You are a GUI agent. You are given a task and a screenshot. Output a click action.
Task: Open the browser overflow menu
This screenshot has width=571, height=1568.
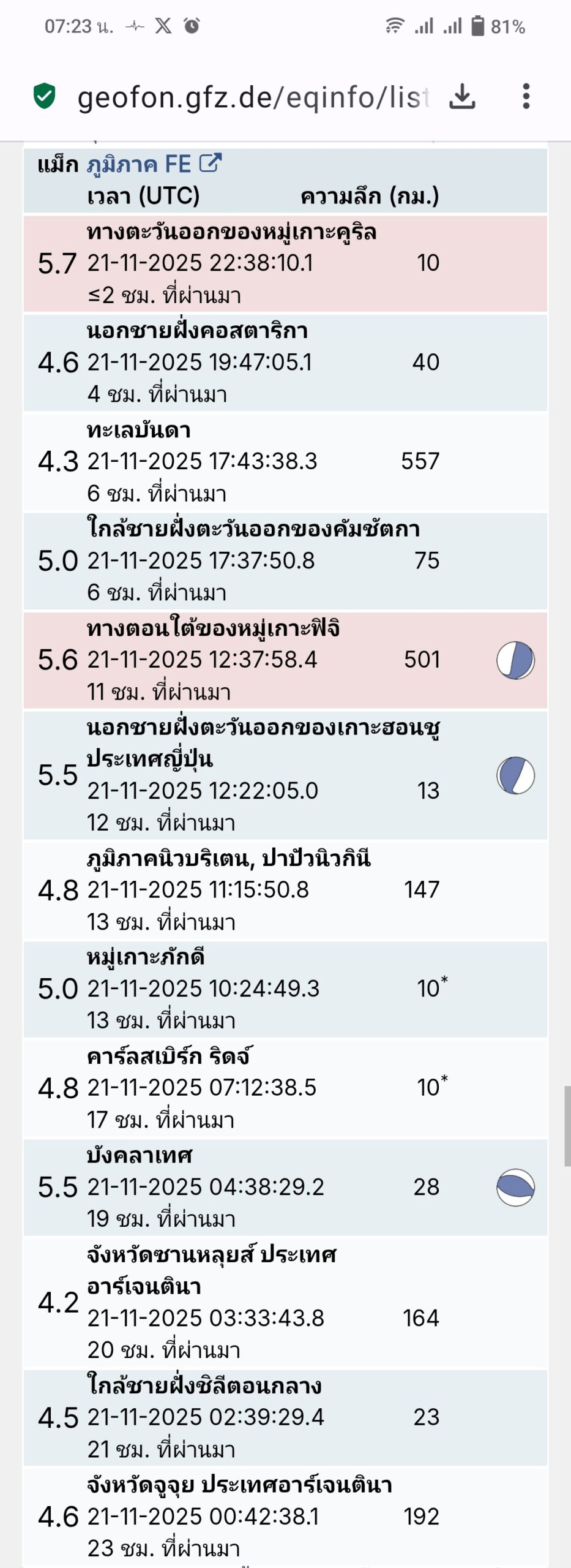click(x=526, y=97)
